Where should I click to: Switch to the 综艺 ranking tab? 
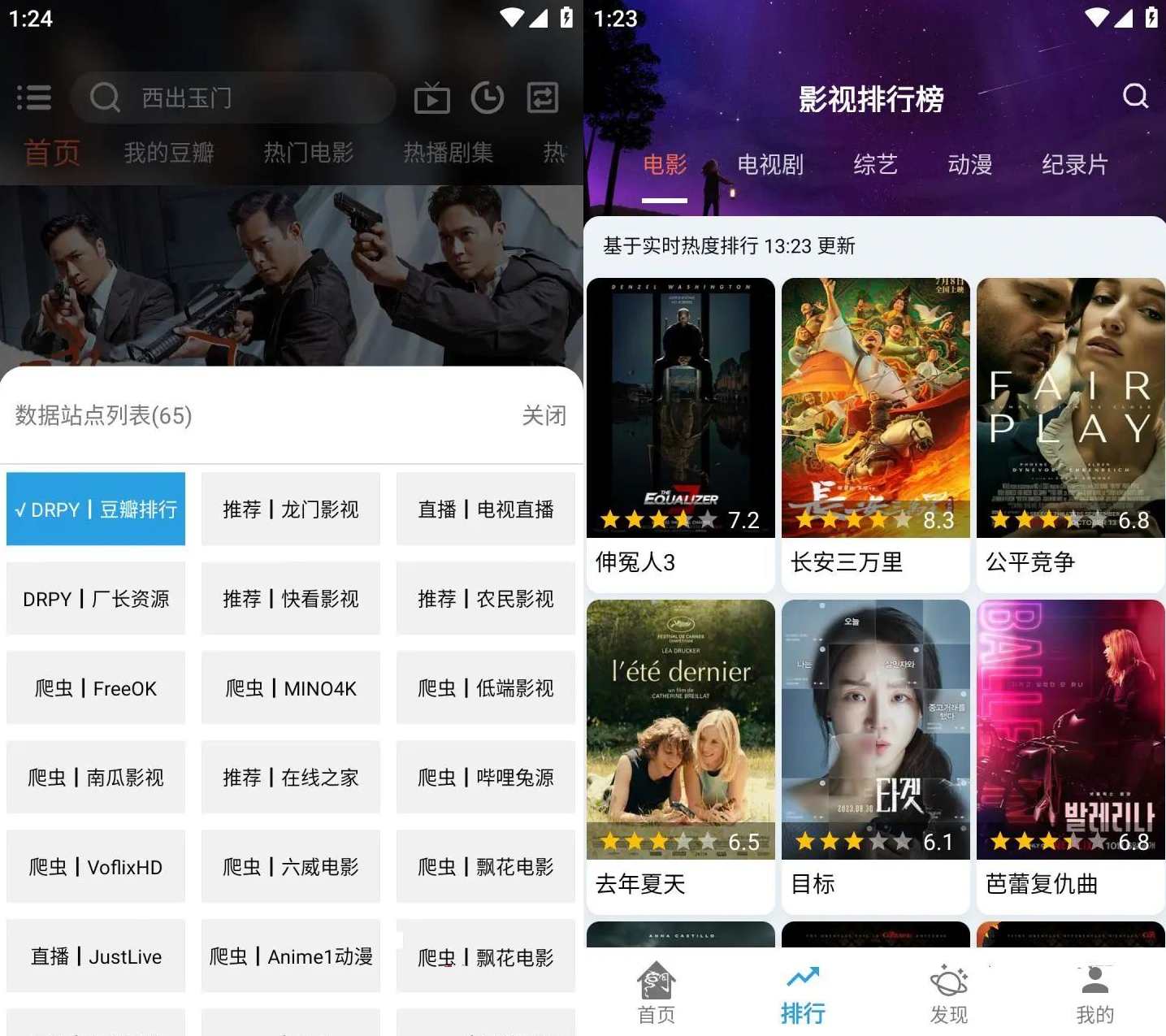coord(875,165)
